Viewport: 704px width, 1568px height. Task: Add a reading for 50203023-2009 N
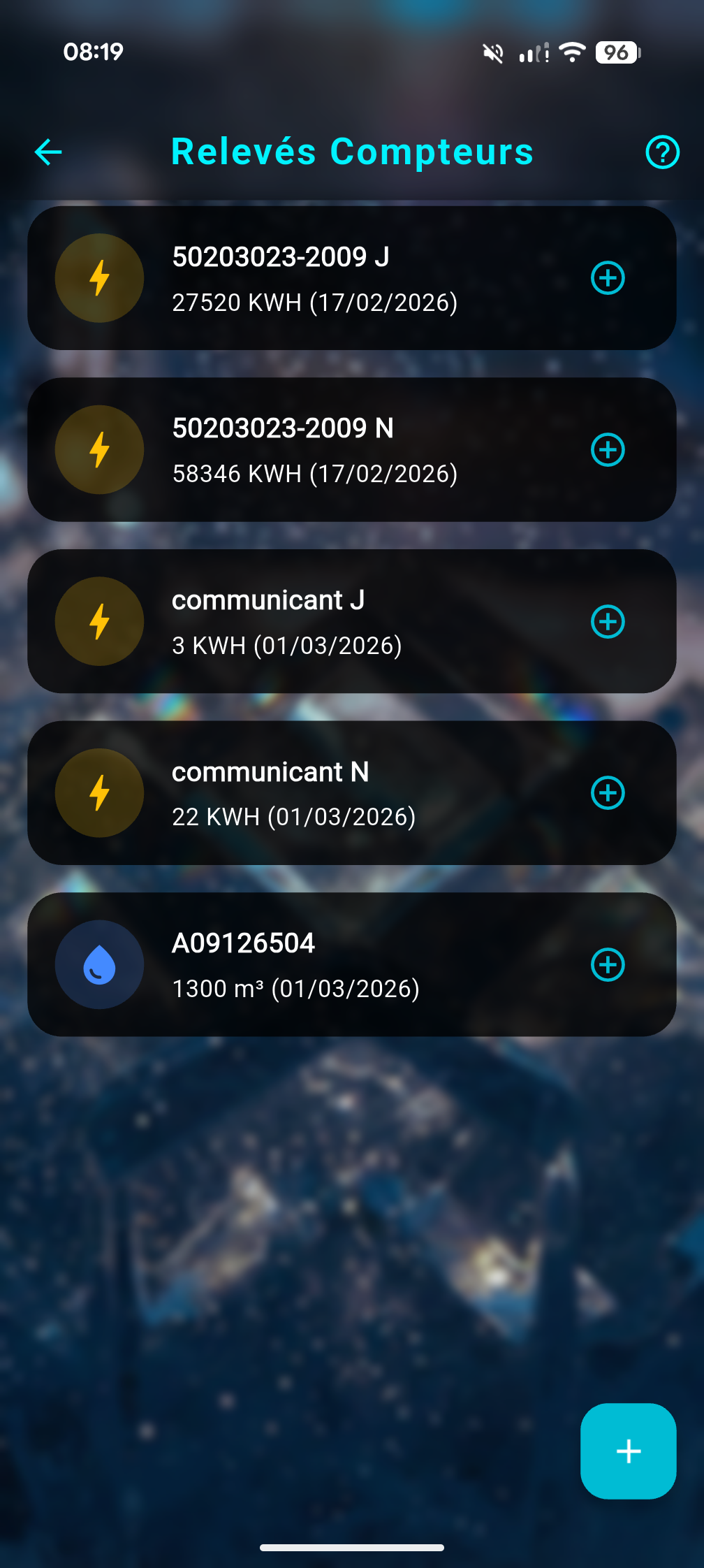pos(608,450)
